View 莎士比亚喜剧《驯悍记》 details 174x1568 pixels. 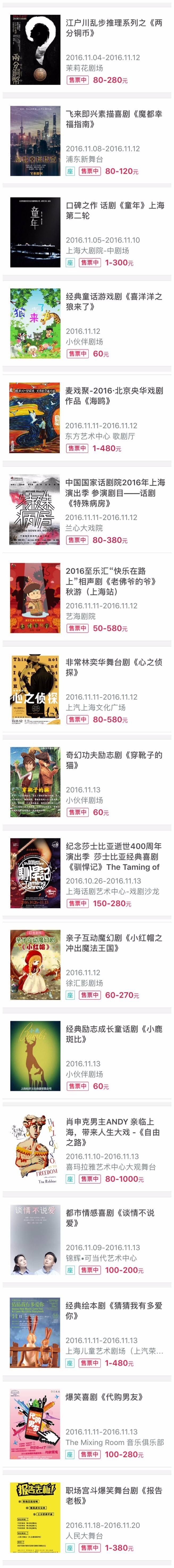113,856
